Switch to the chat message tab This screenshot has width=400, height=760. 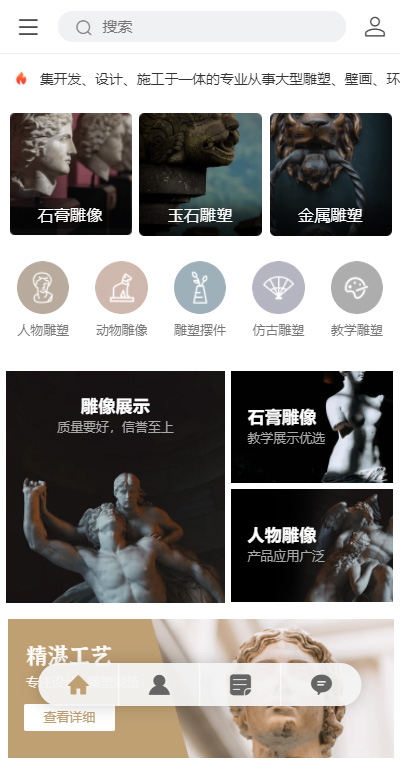[x=321, y=685]
